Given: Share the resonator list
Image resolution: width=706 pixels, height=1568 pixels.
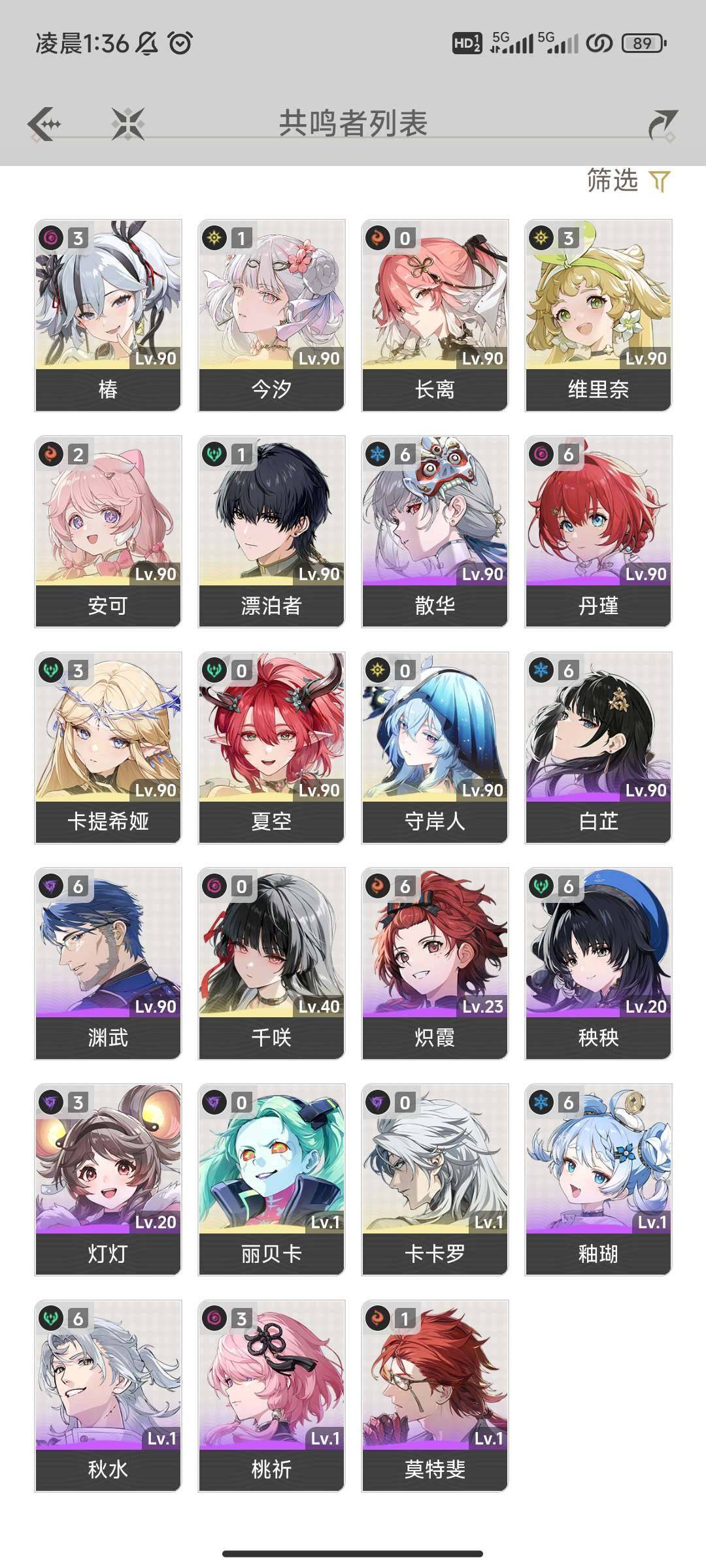Looking at the screenshot, I should (x=662, y=125).
